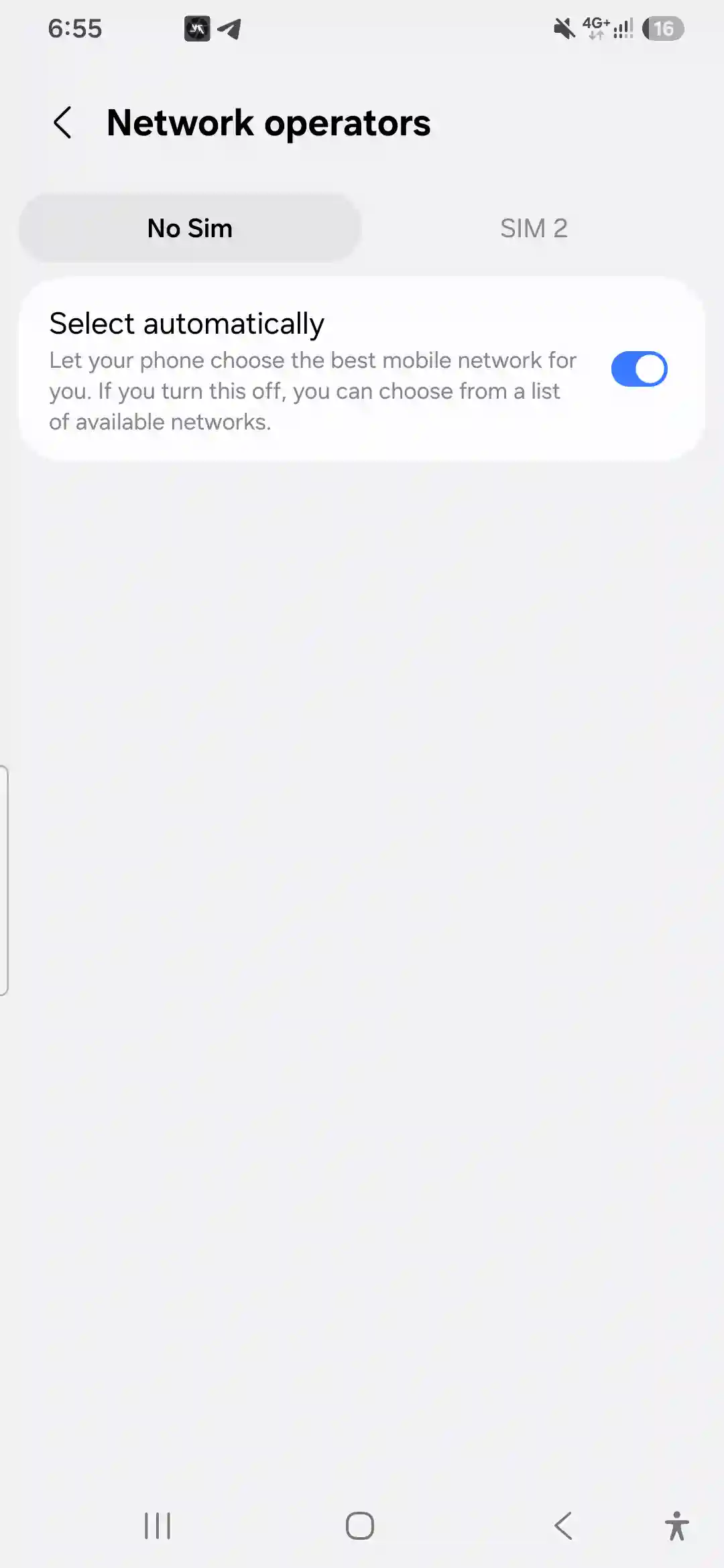This screenshot has height=1568, width=724.
Task: Switch to the SIM 2 tab
Action: click(x=534, y=228)
